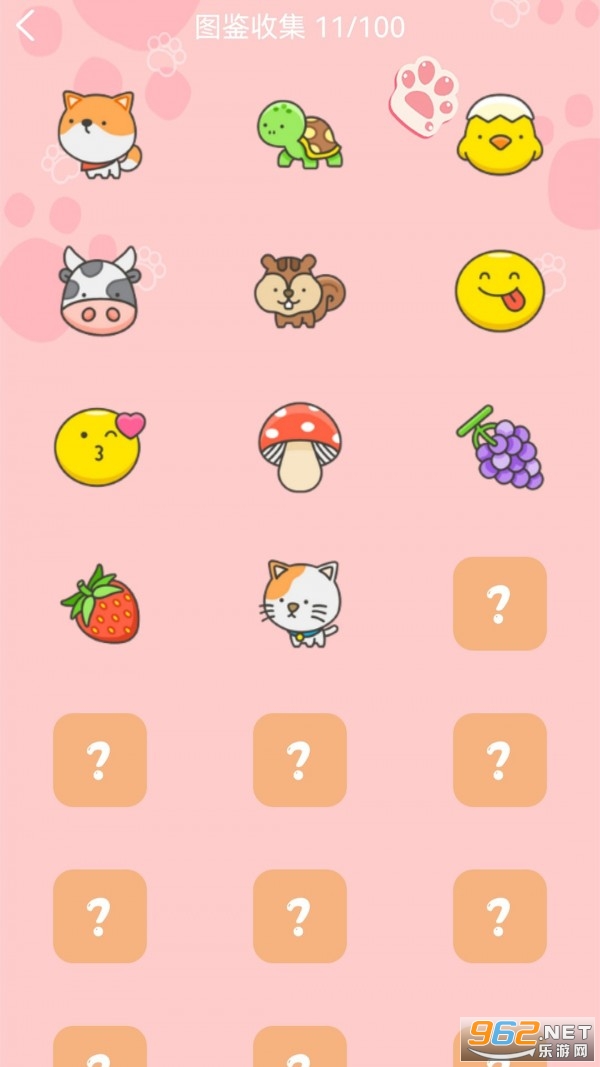Image resolution: width=600 pixels, height=1067 pixels.
Task: Open the Shiba dog collection item
Action: [x=97, y=135]
